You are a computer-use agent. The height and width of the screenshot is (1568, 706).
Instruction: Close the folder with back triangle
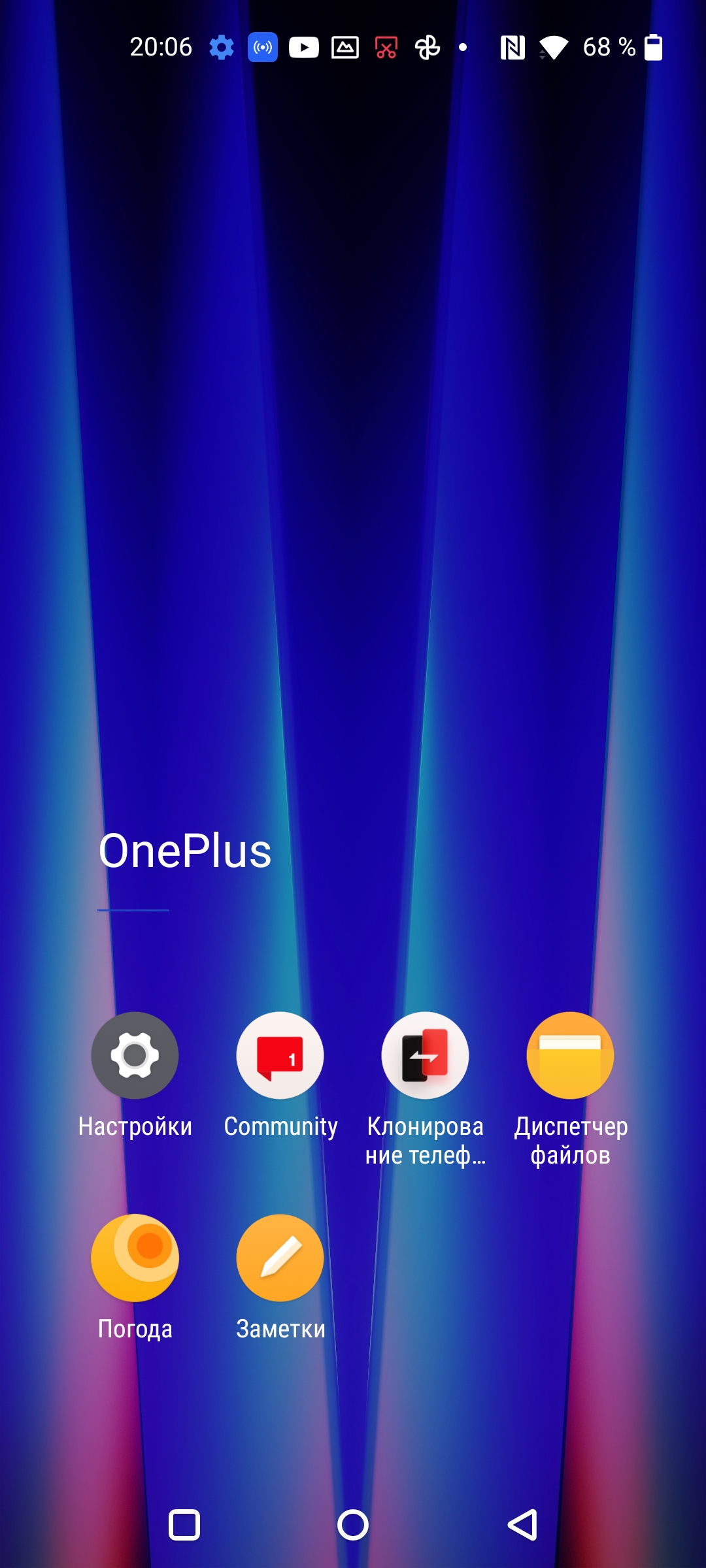coord(523,1526)
